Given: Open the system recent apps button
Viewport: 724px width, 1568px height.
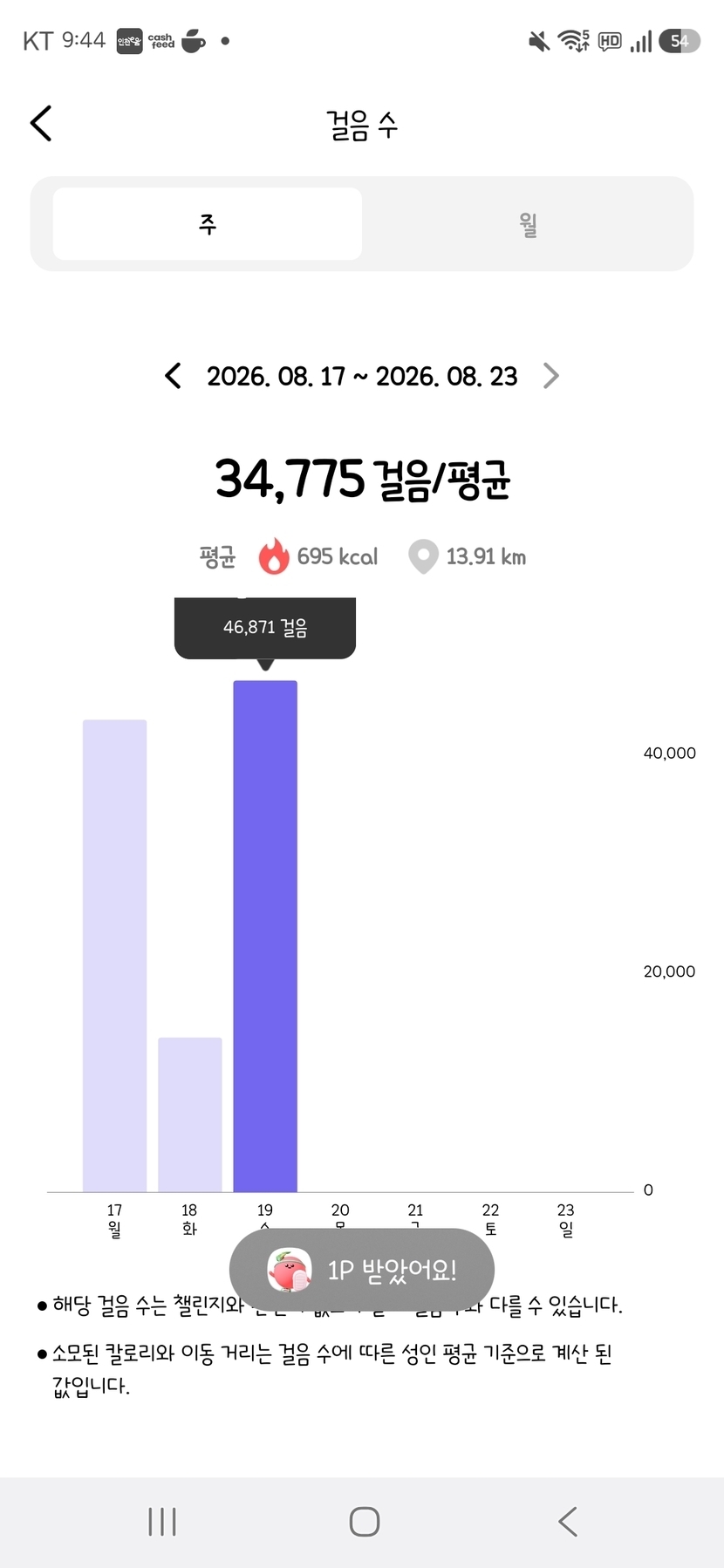Looking at the screenshot, I should tap(162, 1522).
